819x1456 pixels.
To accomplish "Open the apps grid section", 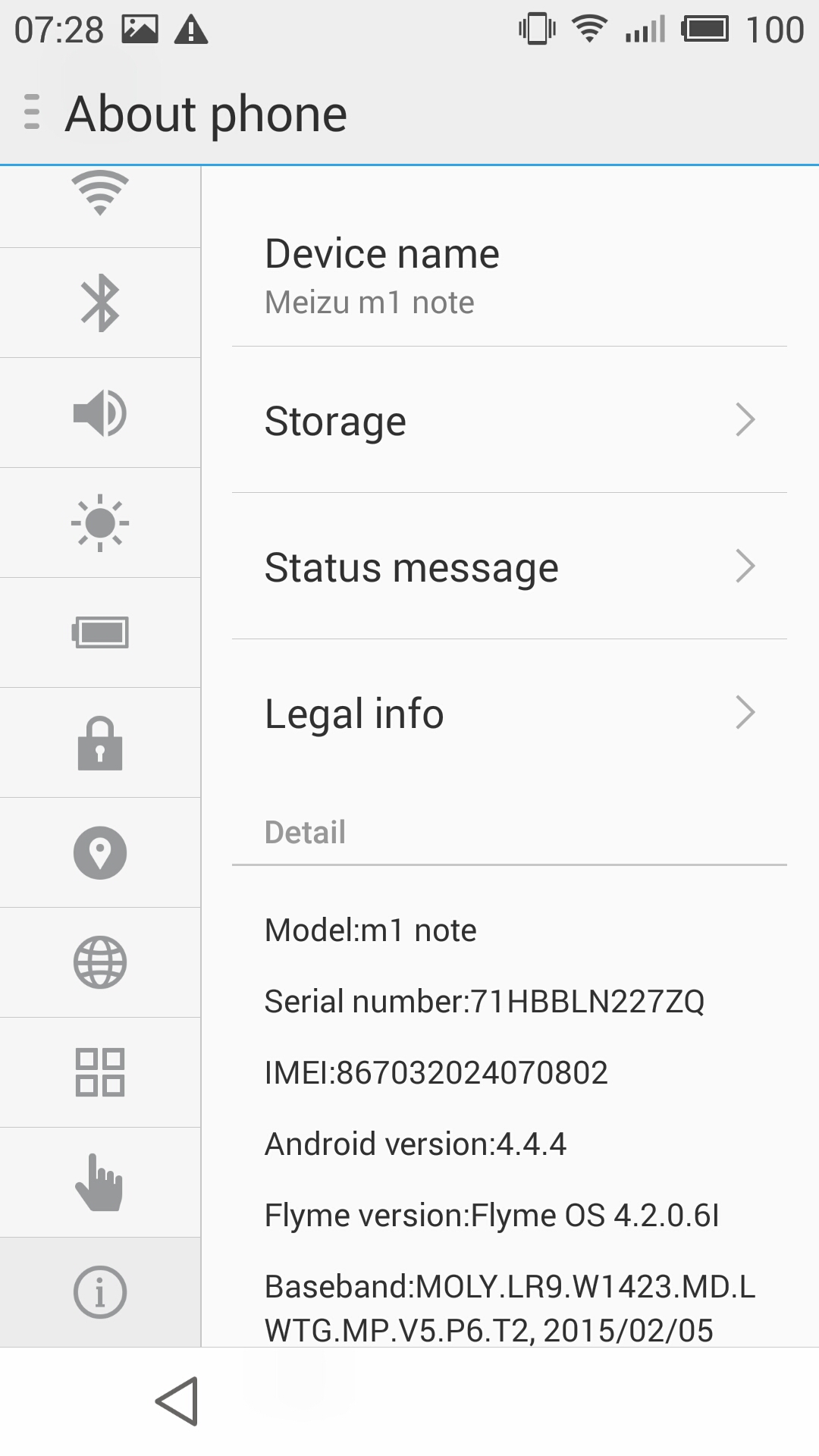I will click(x=100, y=1072).
